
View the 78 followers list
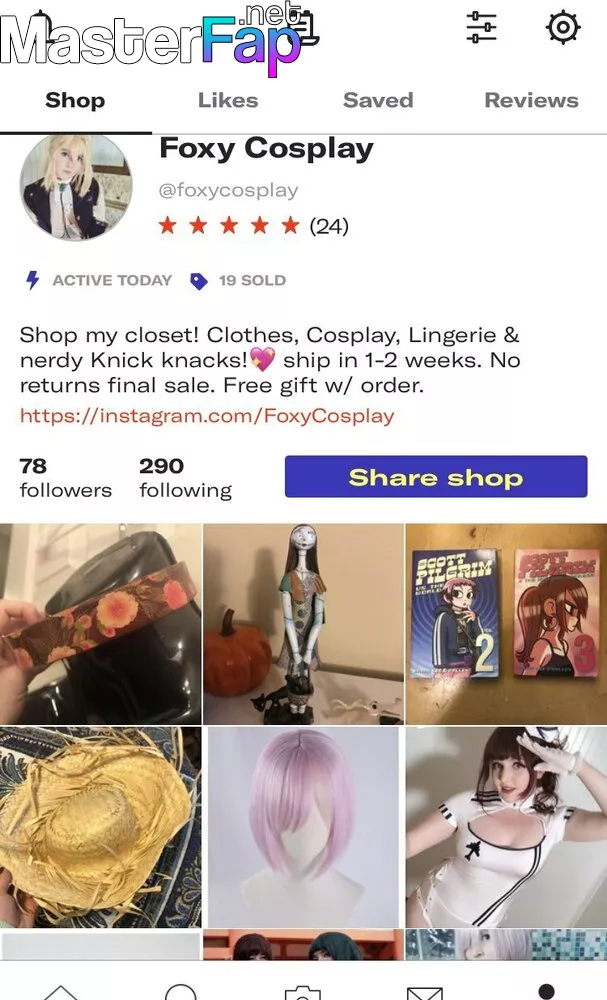click(65, 478)
